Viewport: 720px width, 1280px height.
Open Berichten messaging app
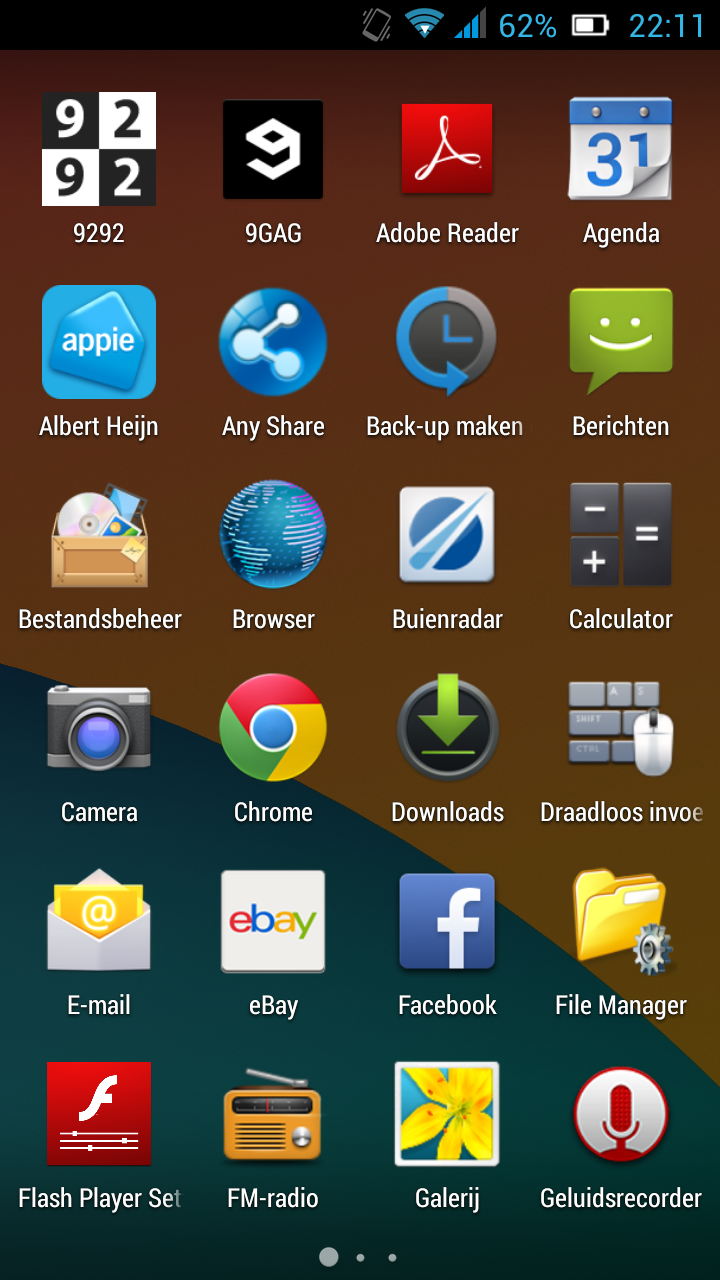pos(621,342)
